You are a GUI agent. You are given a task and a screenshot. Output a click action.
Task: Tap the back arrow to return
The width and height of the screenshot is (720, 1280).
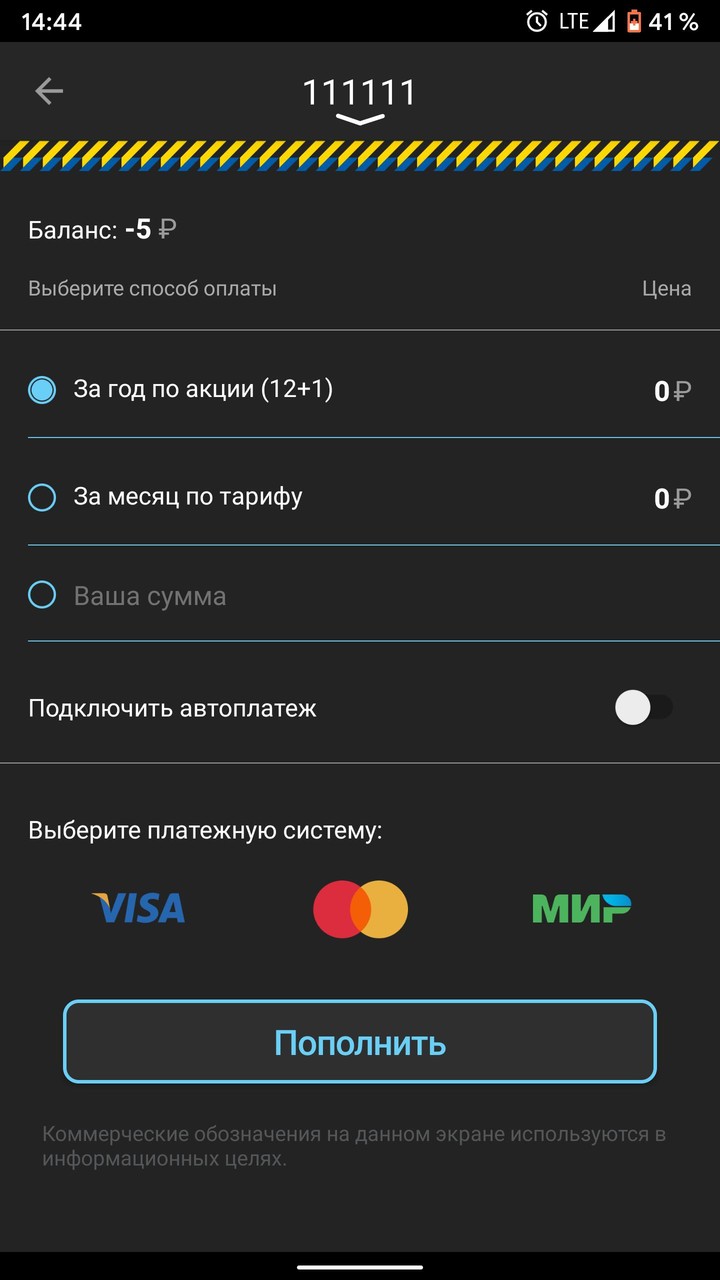click(x=47, y=90)
